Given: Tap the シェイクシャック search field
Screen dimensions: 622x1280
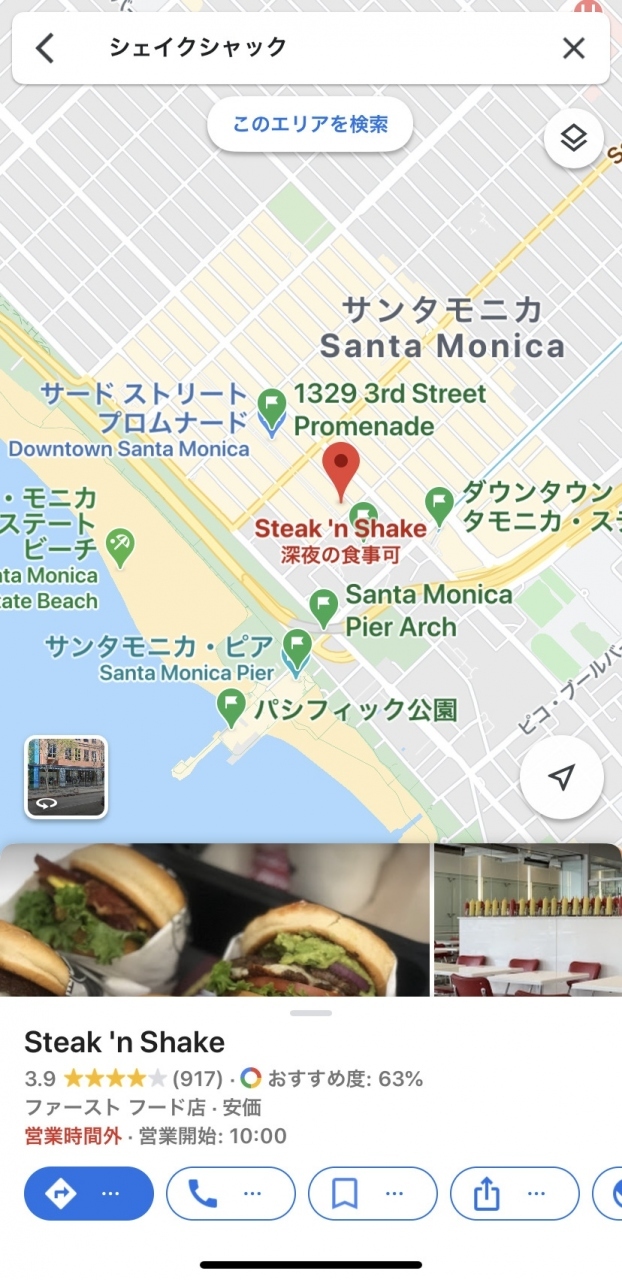Looking at the screenshot, I should [300, 48].
